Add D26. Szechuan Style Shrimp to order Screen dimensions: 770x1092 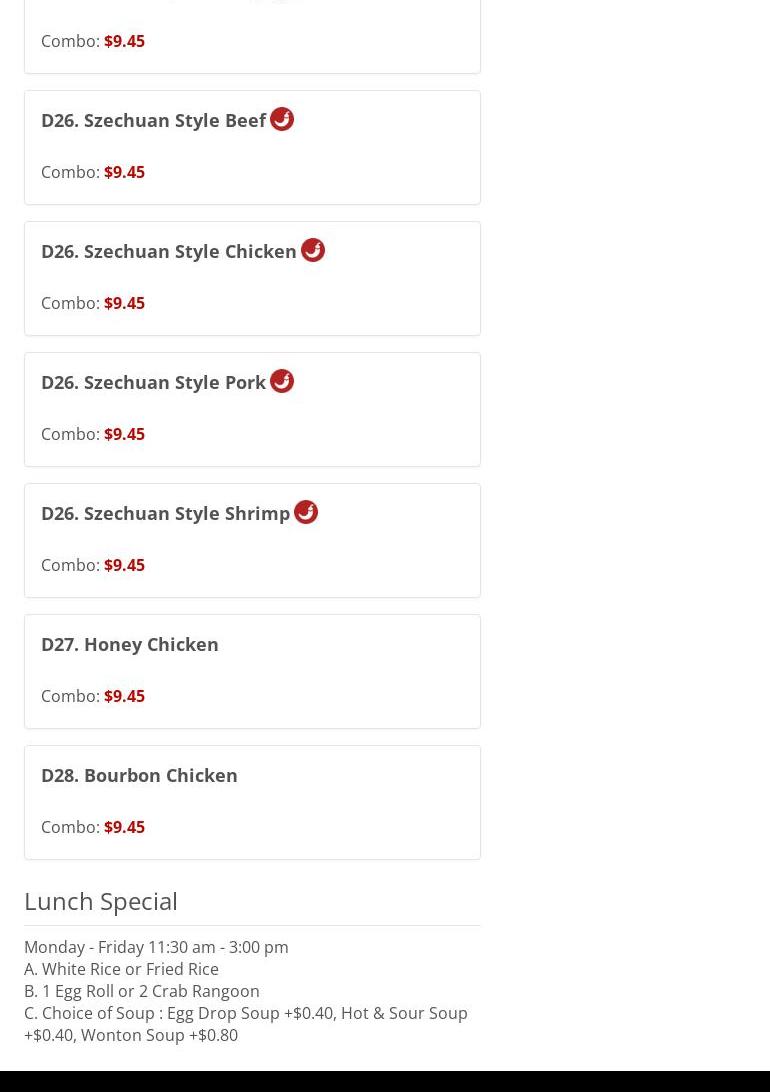click(x=165, y=514)
